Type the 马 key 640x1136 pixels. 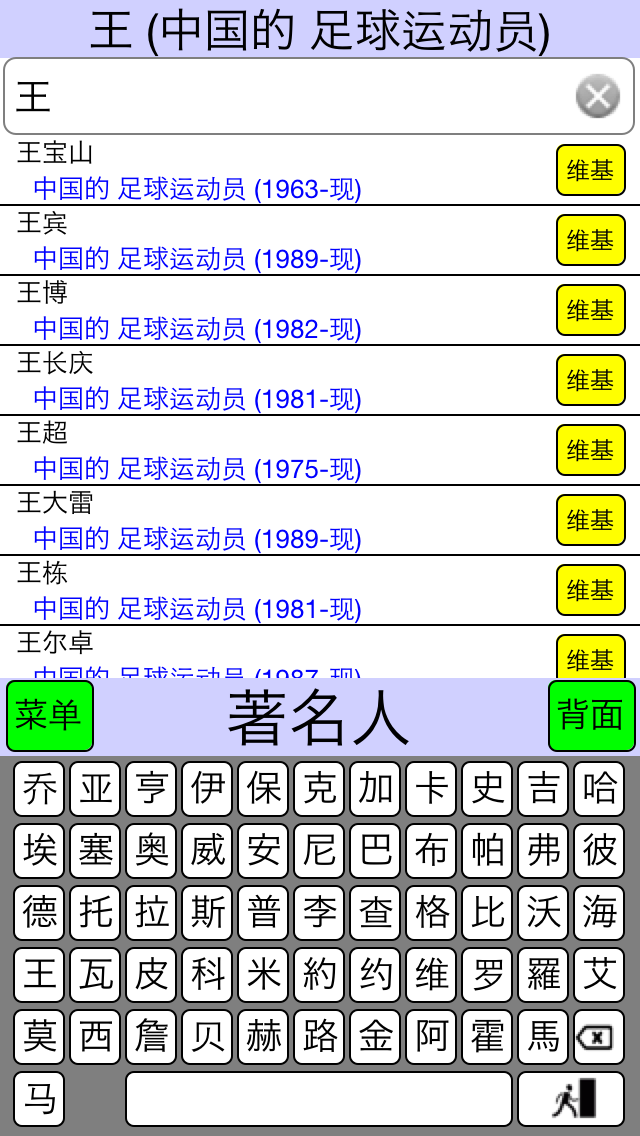click(39, 1099)
